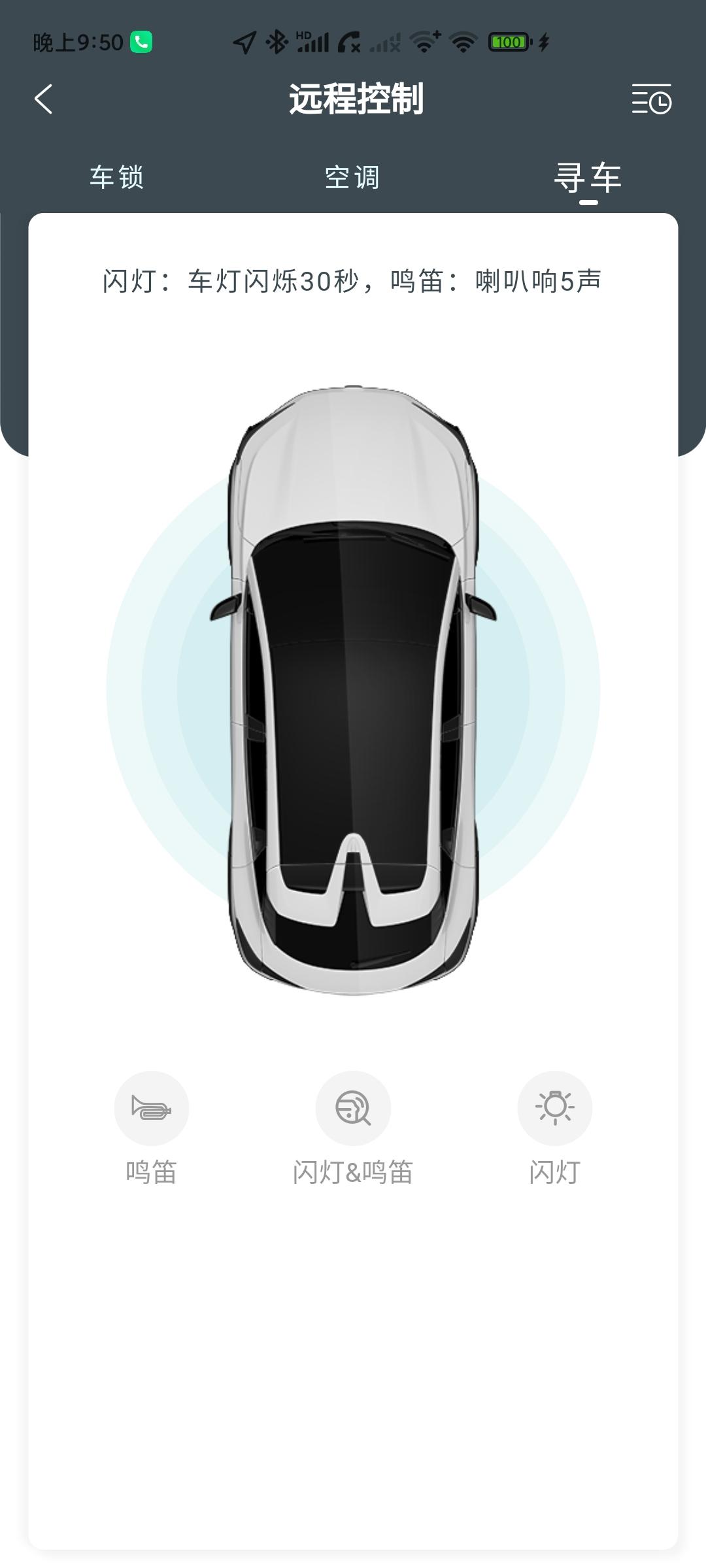The image size is (706, 1568).
Task: Go back from the 远程控制 screen
Action: pyautogui.click(x=43, y=99)
